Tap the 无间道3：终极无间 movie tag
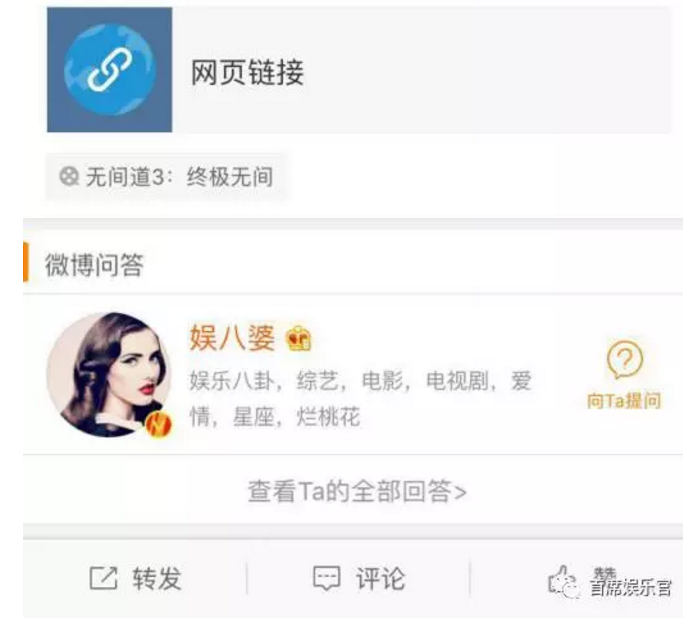Viewport: 683px width, 635px height. [167, 178]
